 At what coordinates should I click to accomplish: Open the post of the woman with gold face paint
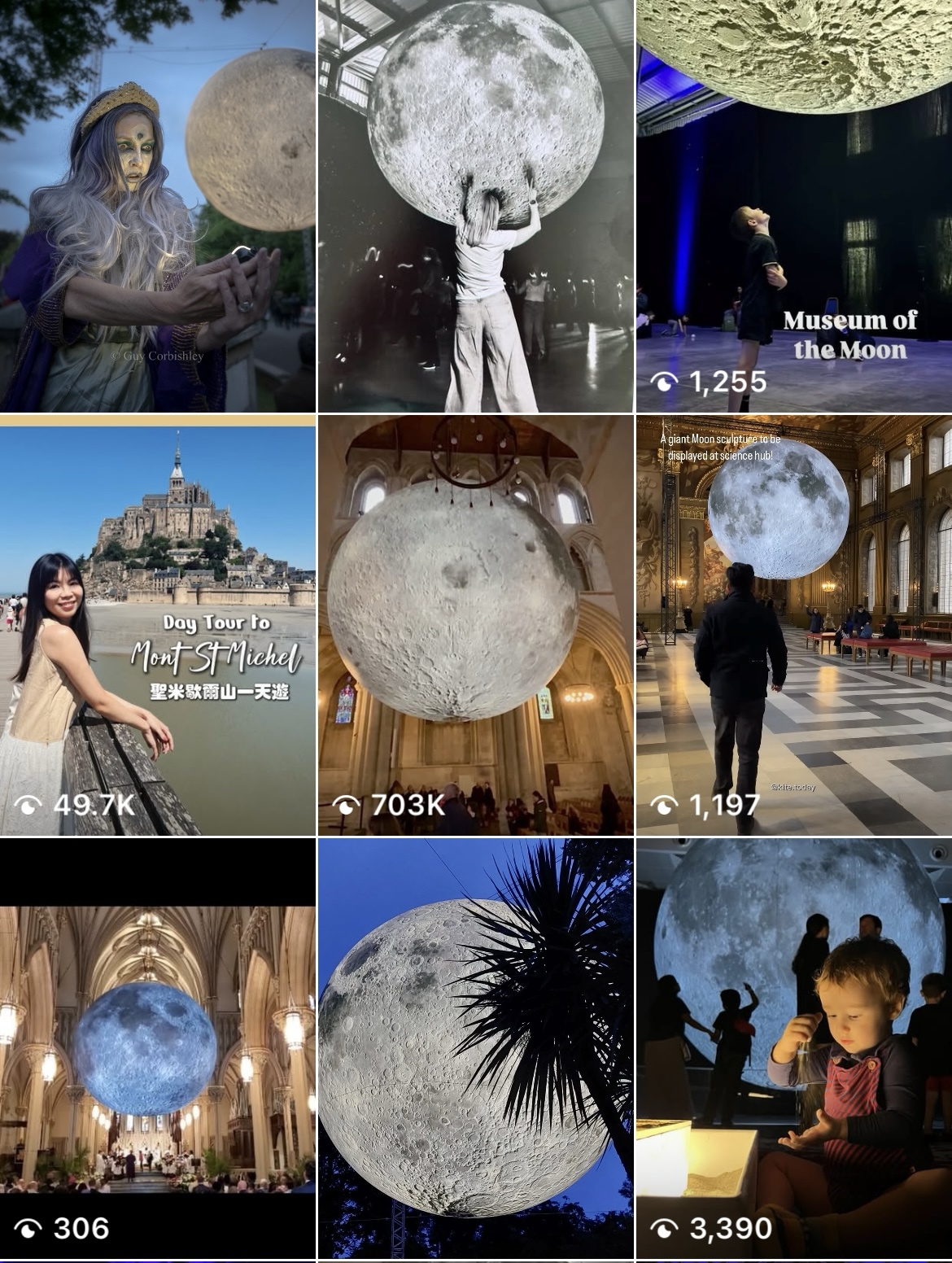click(x=157, y=205)
